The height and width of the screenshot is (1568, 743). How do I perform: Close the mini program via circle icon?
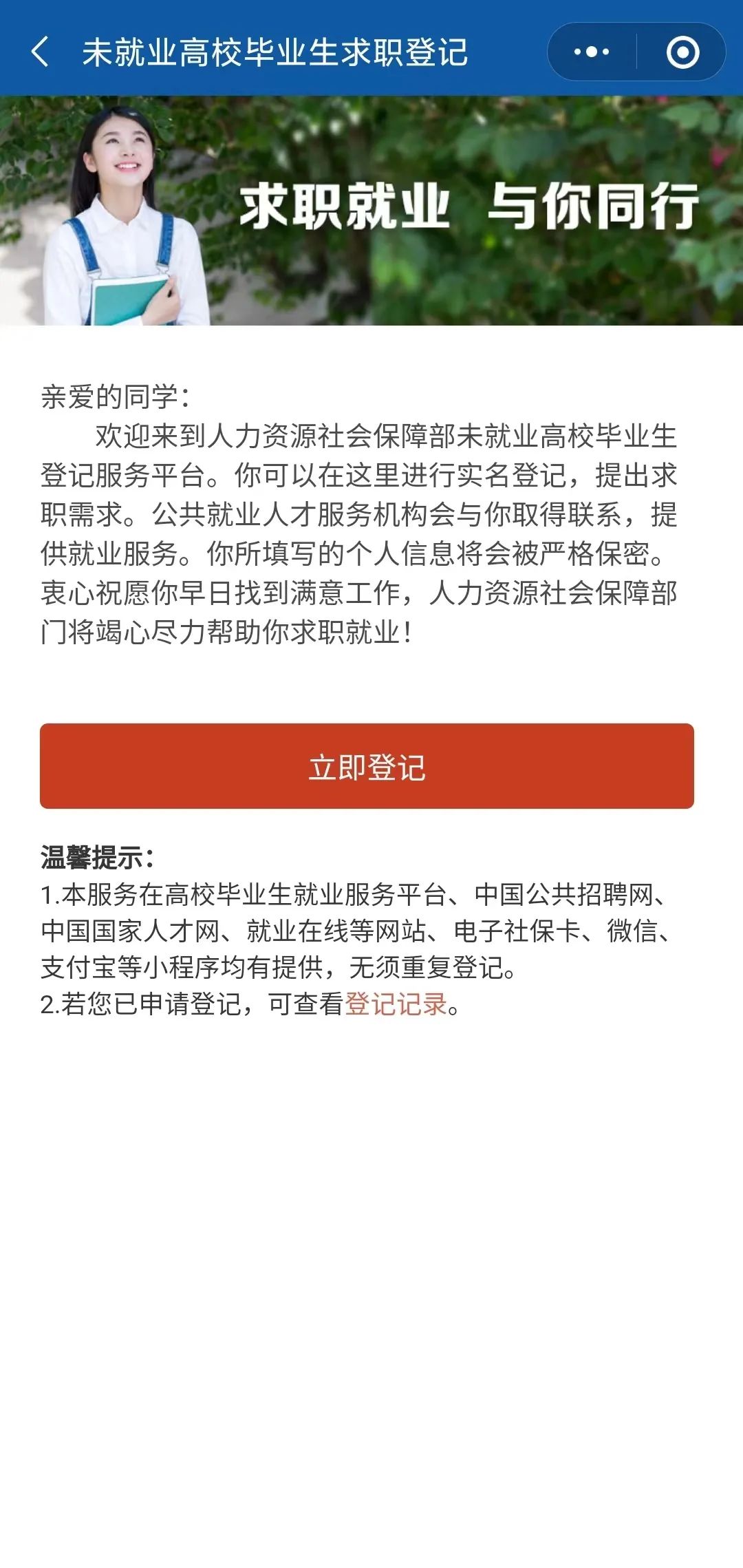tap(682, 52)
